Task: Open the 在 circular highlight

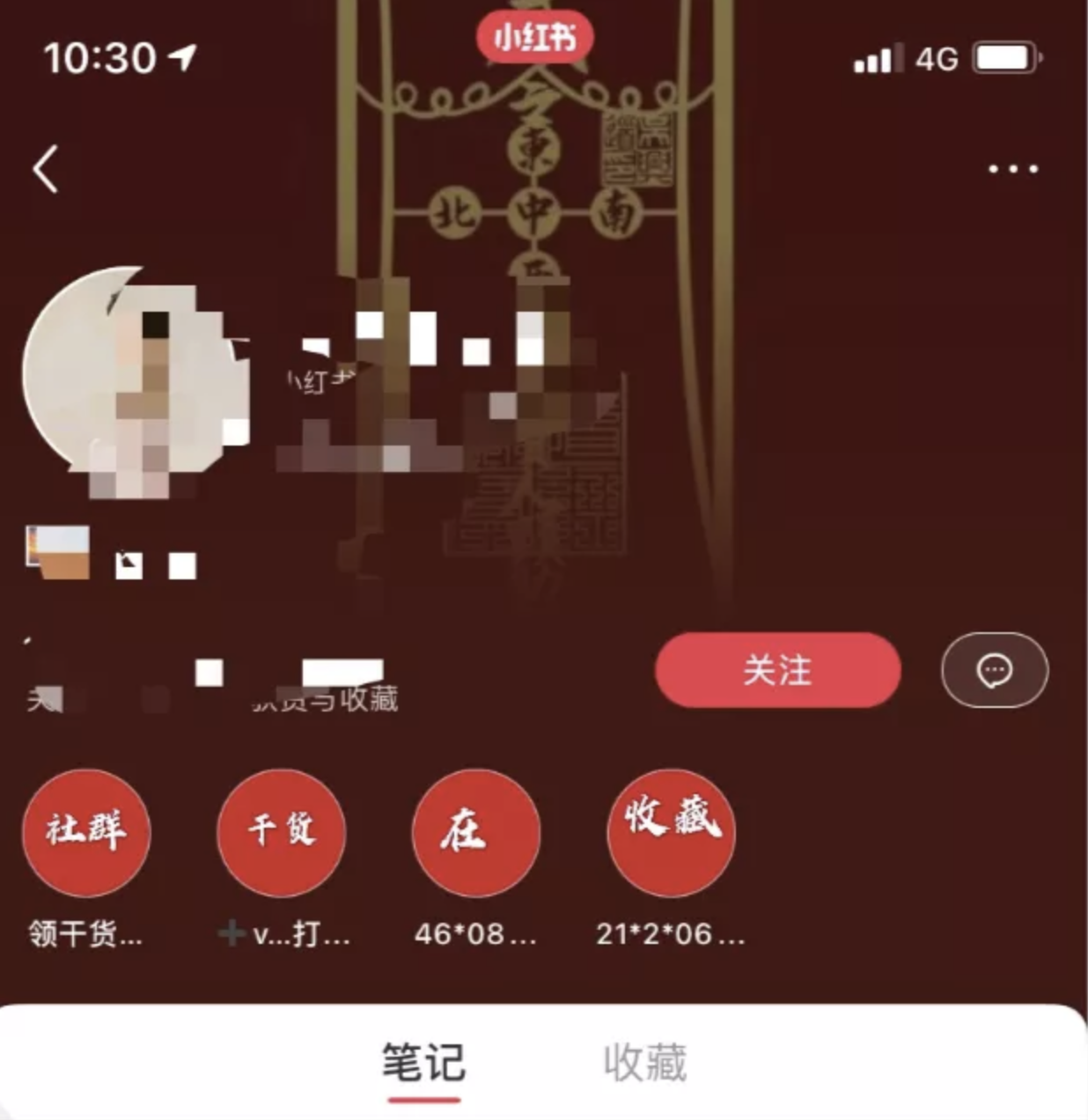Action: pyautogui.click(x=474, y=834)
